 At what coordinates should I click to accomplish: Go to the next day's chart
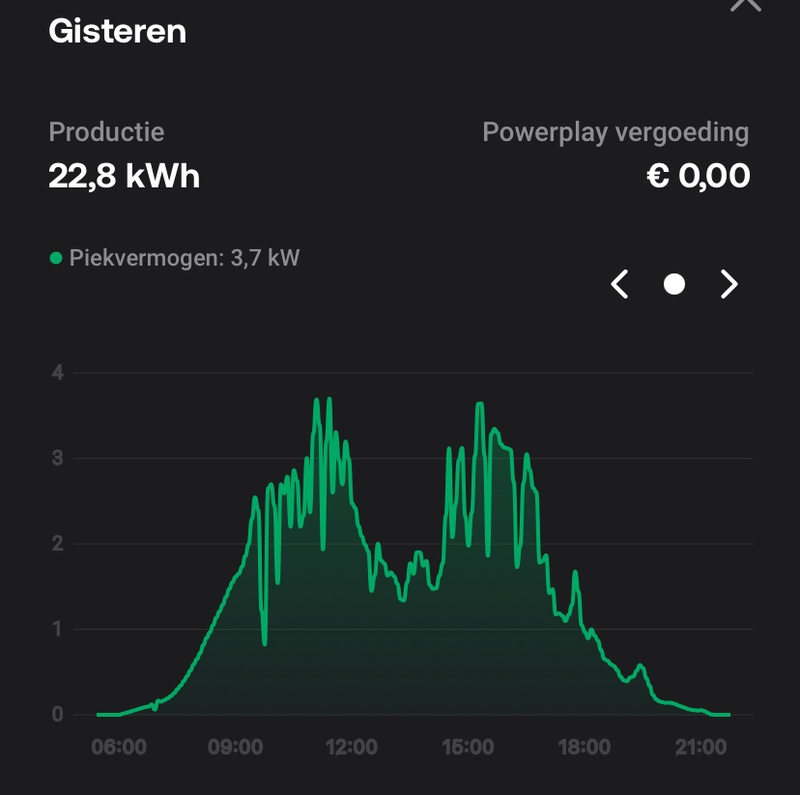[x=729, y=285]
